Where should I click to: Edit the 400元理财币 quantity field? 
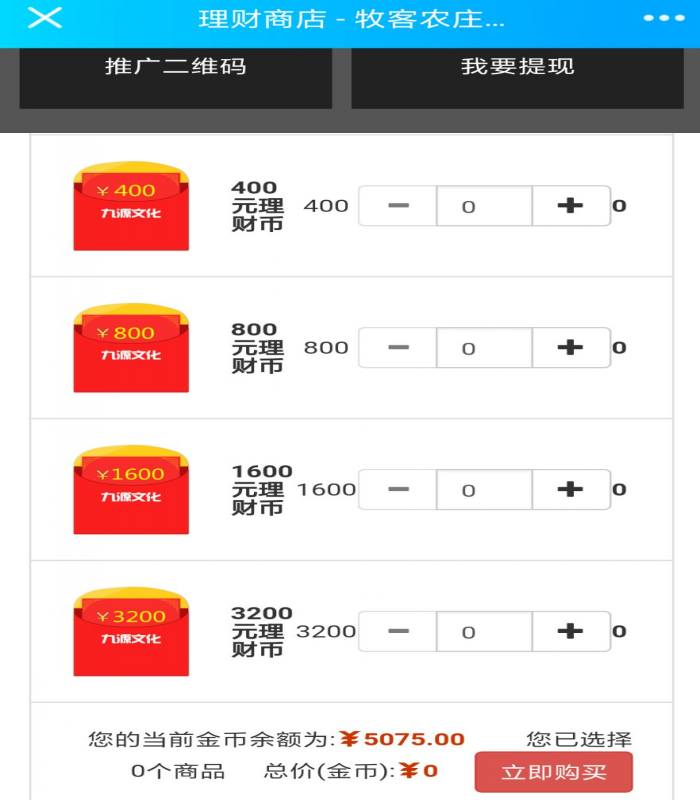483,206
